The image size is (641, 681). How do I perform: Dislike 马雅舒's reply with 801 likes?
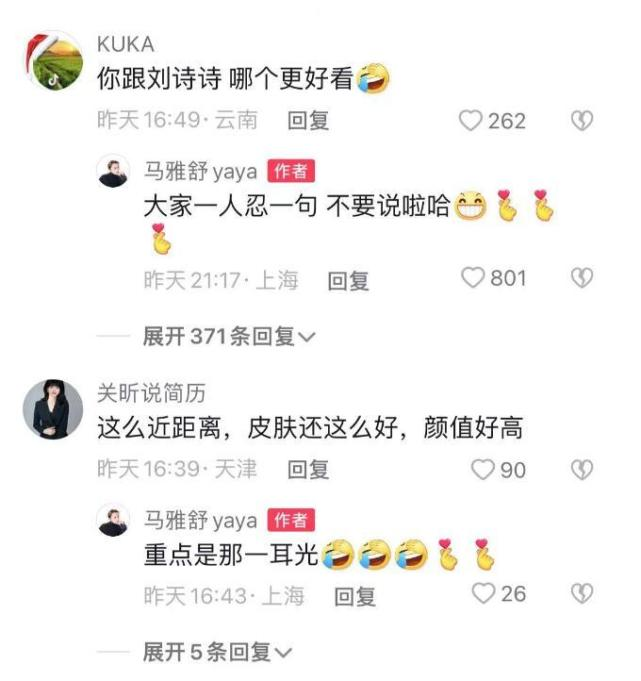581,278
